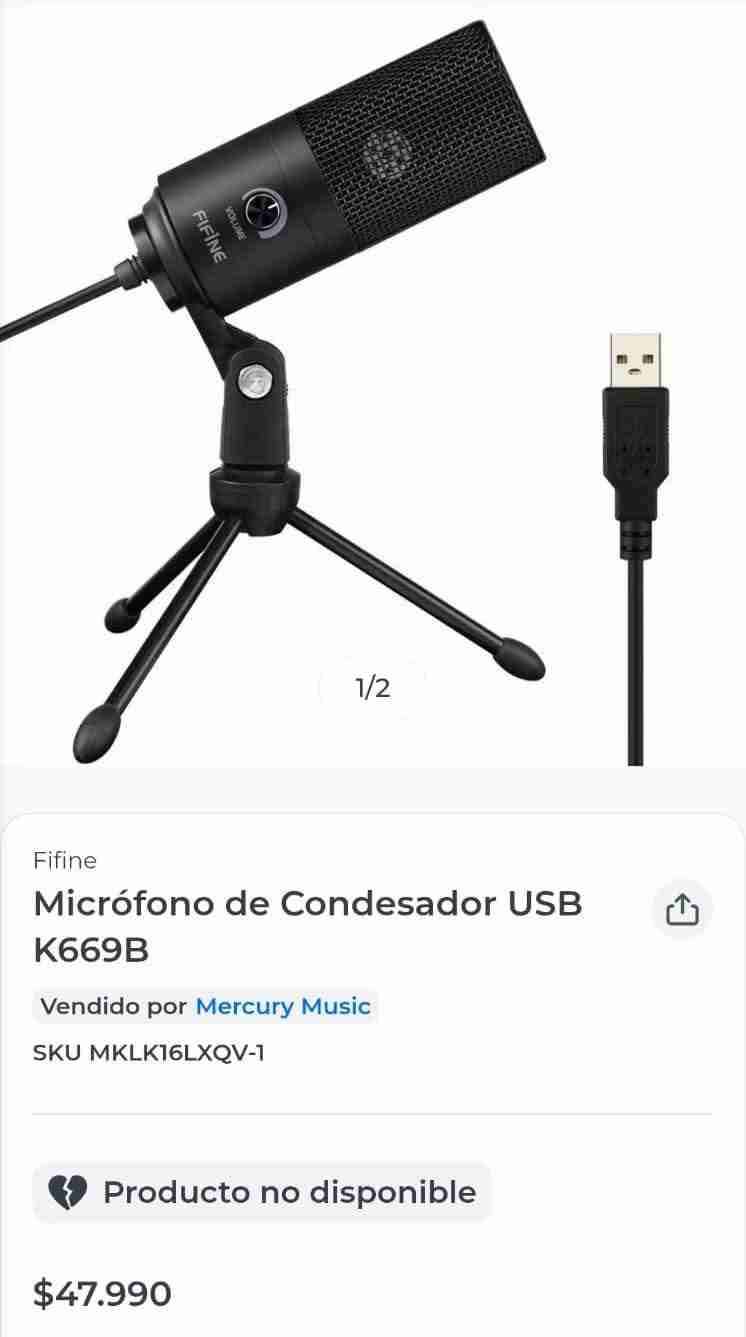Click the Producto no disponible button
The image size is (746, 1337).
[261, 1191]
